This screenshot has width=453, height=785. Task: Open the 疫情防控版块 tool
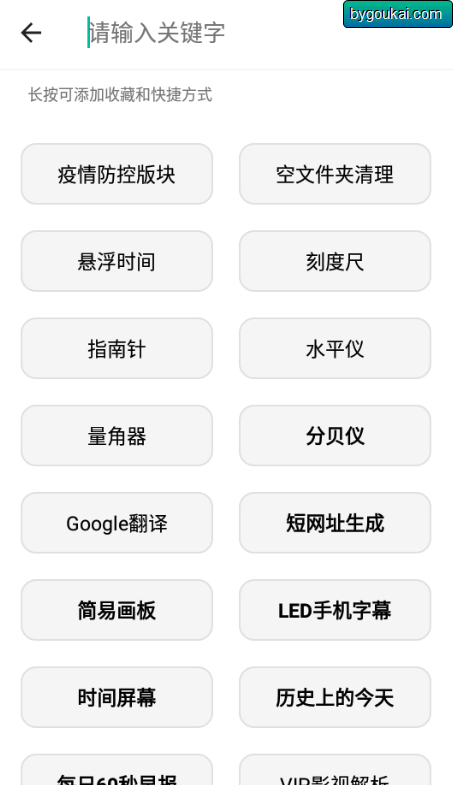point(117,174)
